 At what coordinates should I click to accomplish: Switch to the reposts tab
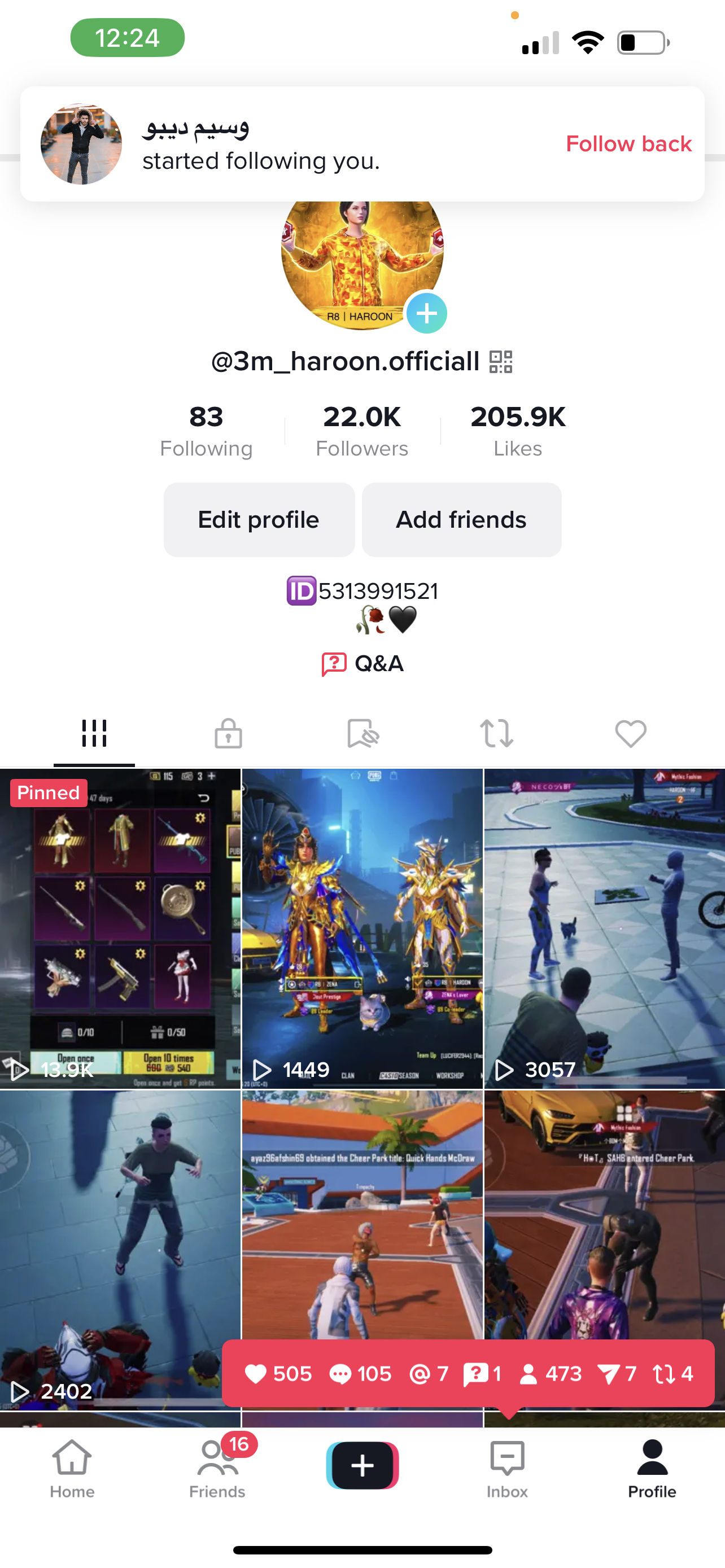pos(497,733)
